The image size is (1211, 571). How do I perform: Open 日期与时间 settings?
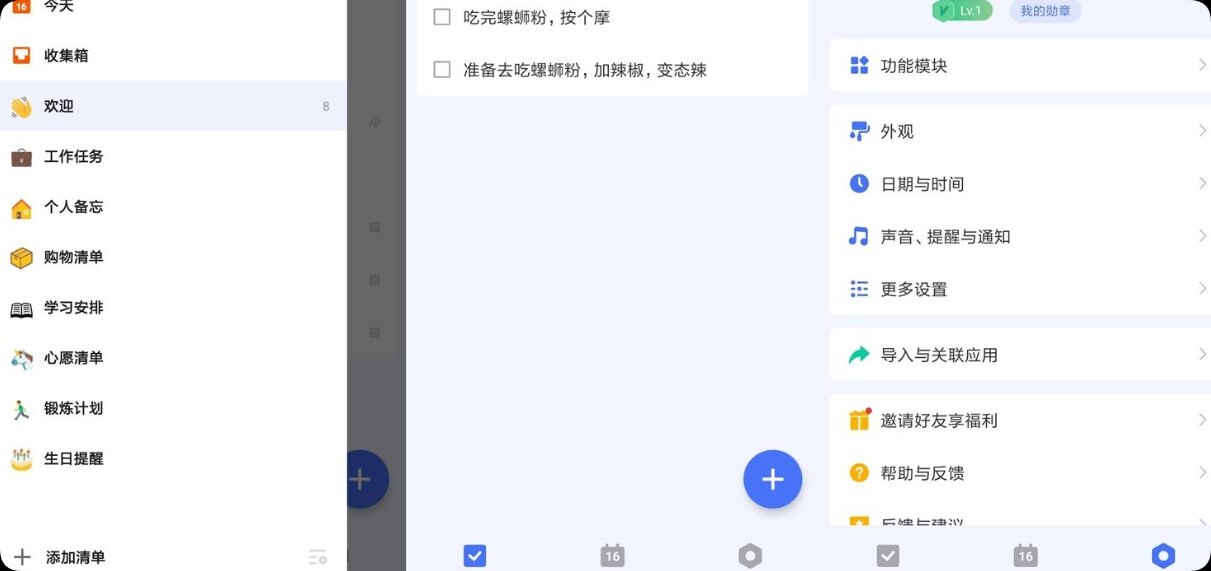[x=1020, y=184]
